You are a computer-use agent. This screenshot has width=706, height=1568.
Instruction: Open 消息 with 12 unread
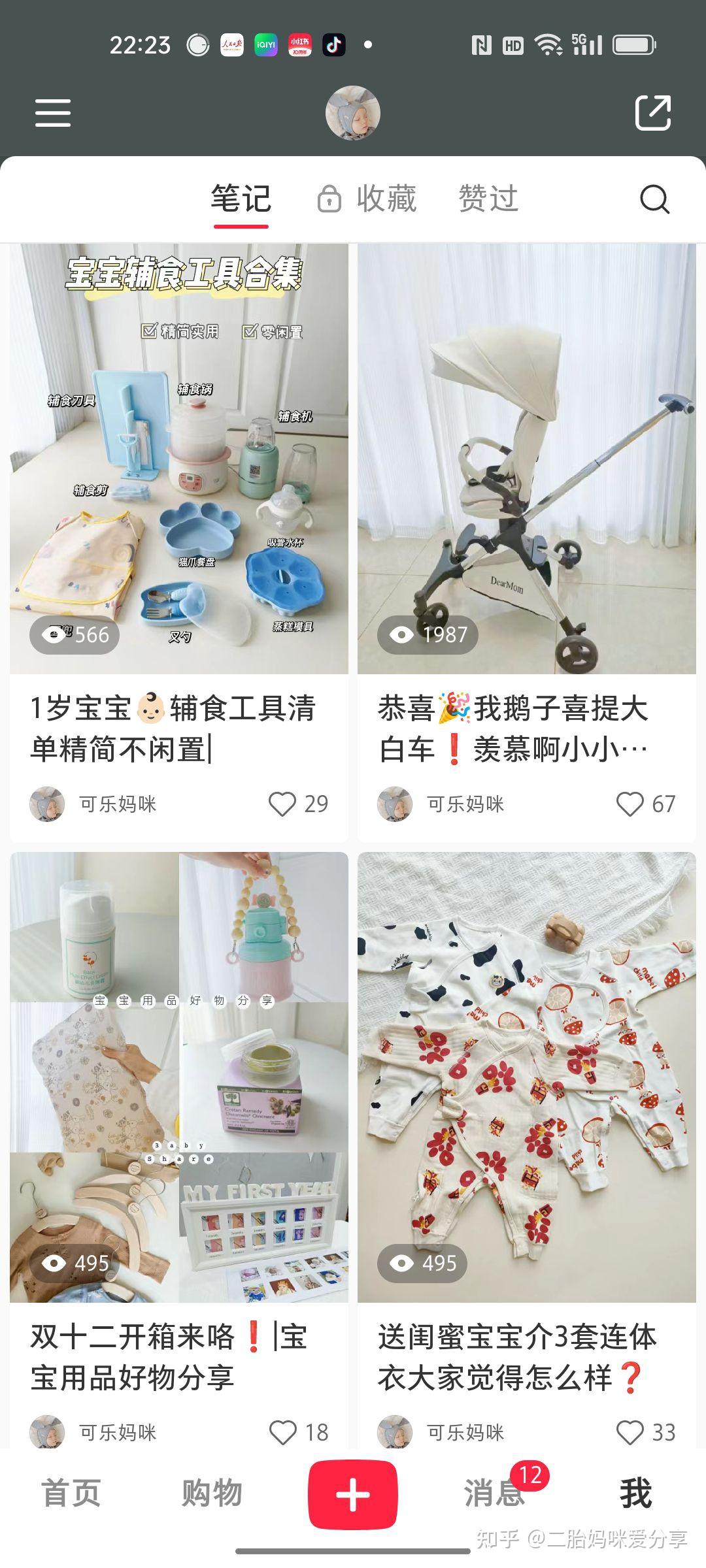[495, 1494]
